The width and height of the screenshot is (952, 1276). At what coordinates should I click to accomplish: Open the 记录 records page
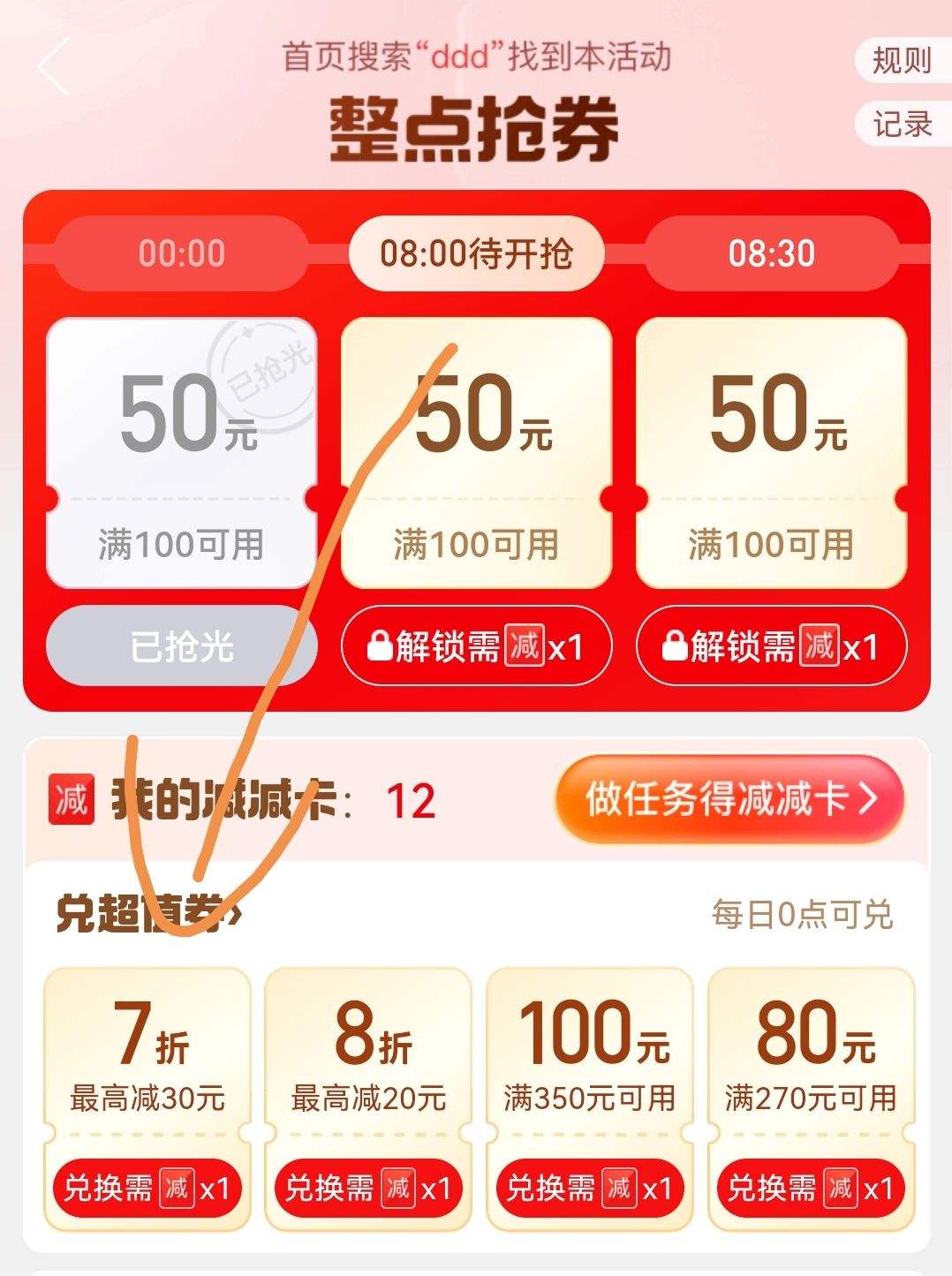[x=901, y=124]
